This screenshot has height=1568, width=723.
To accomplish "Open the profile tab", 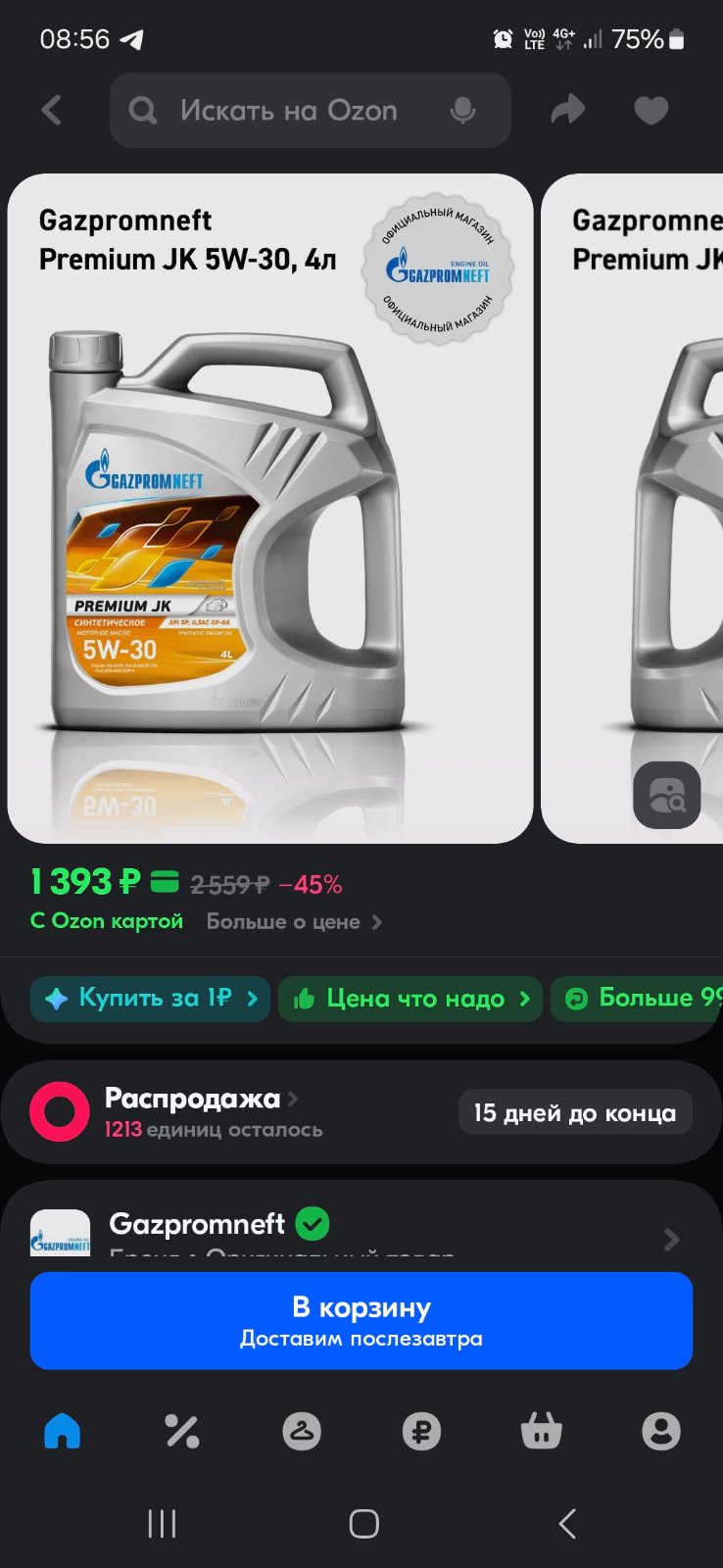I will (661, 1432).
